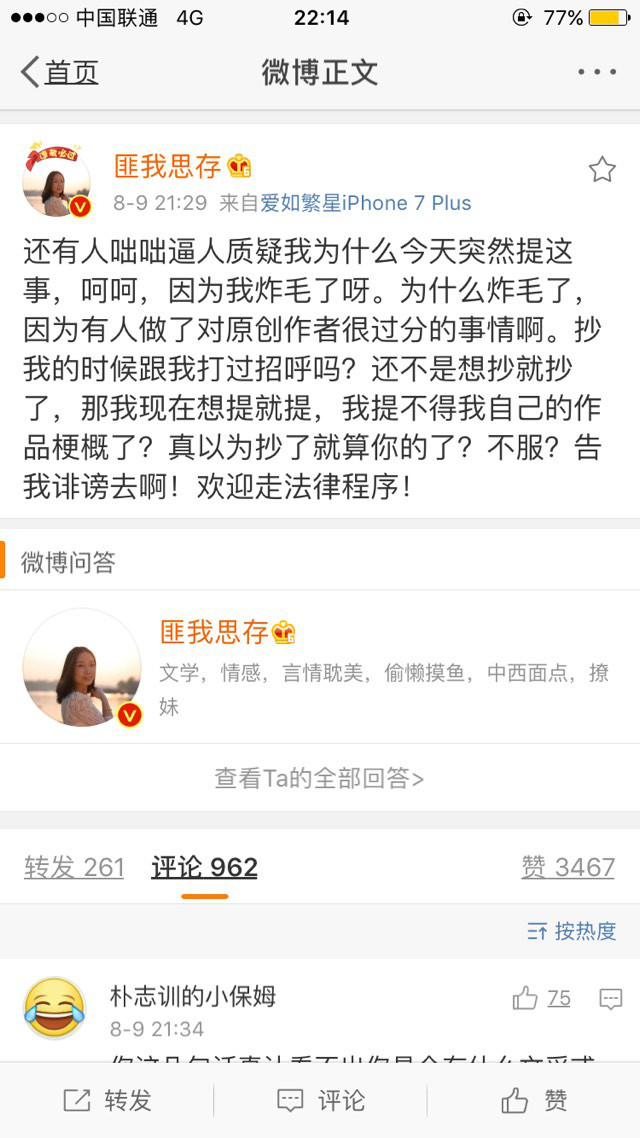Go back to 首页
The width and height of the screenshot is (640, 1138).
click(60, 72)
